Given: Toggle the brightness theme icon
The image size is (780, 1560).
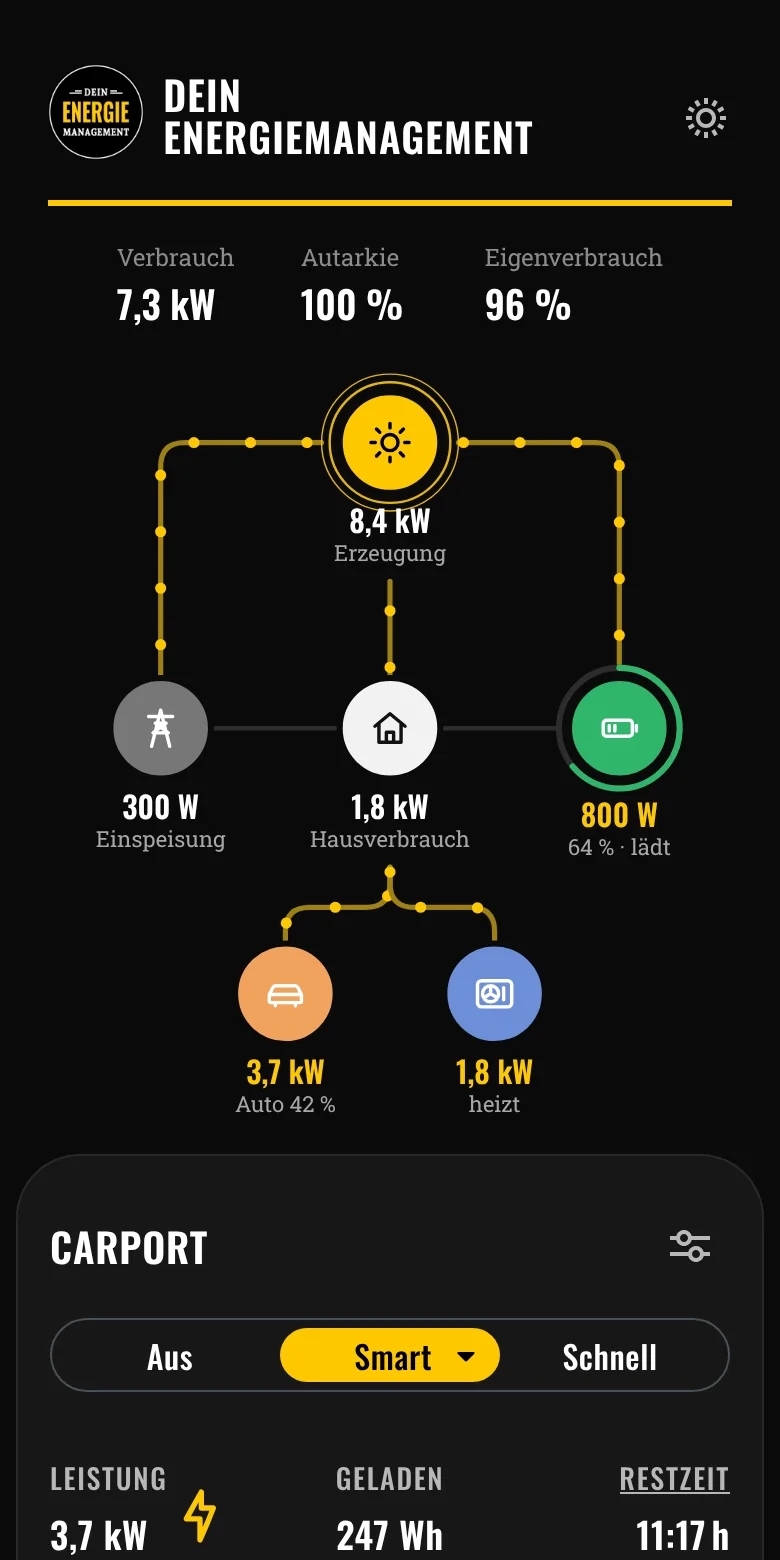Looking at the screenshot, I should pyautogui.click(x=706, y=119).
